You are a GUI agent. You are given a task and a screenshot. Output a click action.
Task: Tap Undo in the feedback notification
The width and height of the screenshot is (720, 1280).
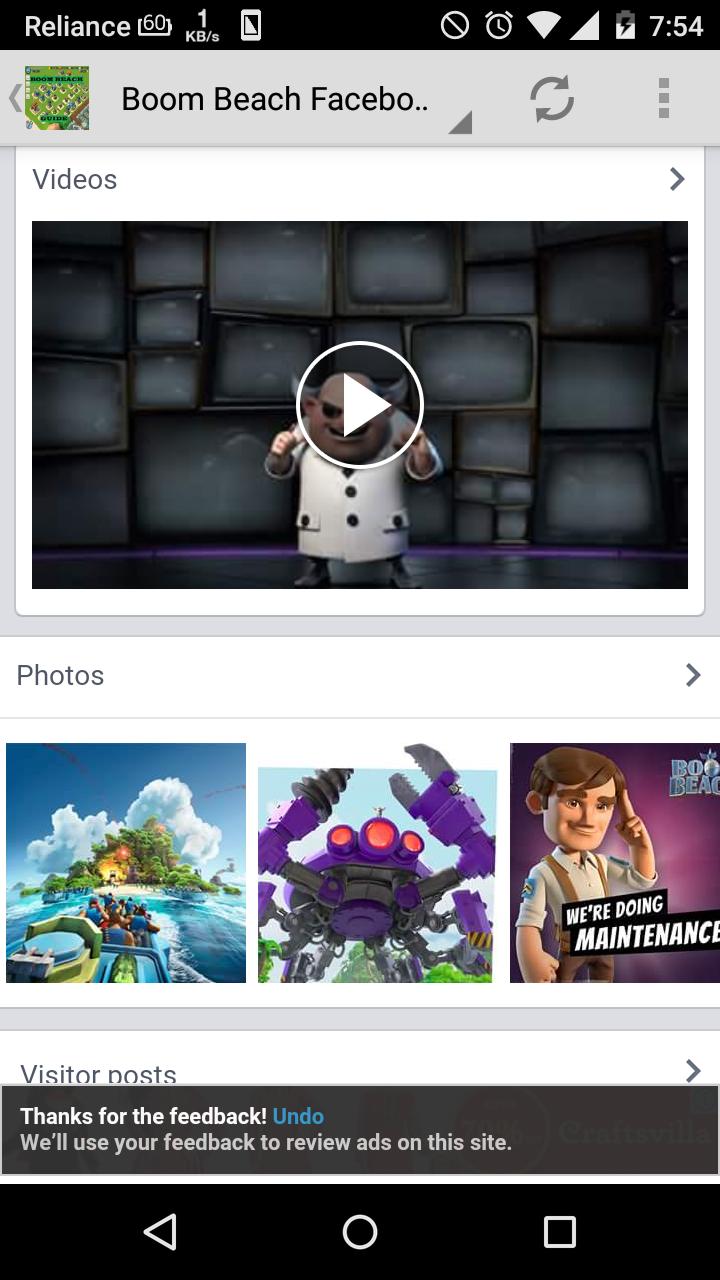point(298,1116)
